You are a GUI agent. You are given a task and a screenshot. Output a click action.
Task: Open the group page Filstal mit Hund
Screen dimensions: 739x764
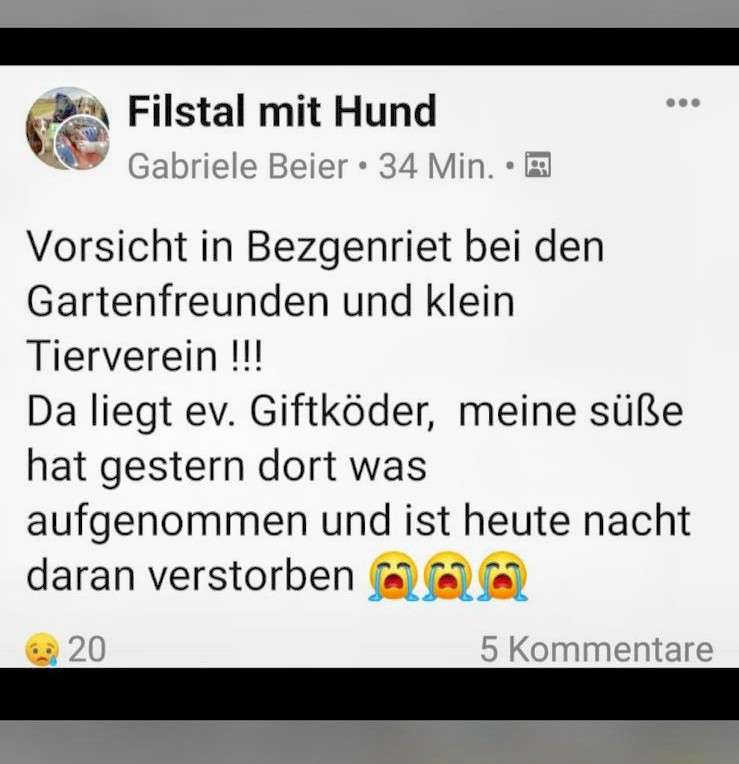coord(282,110)
